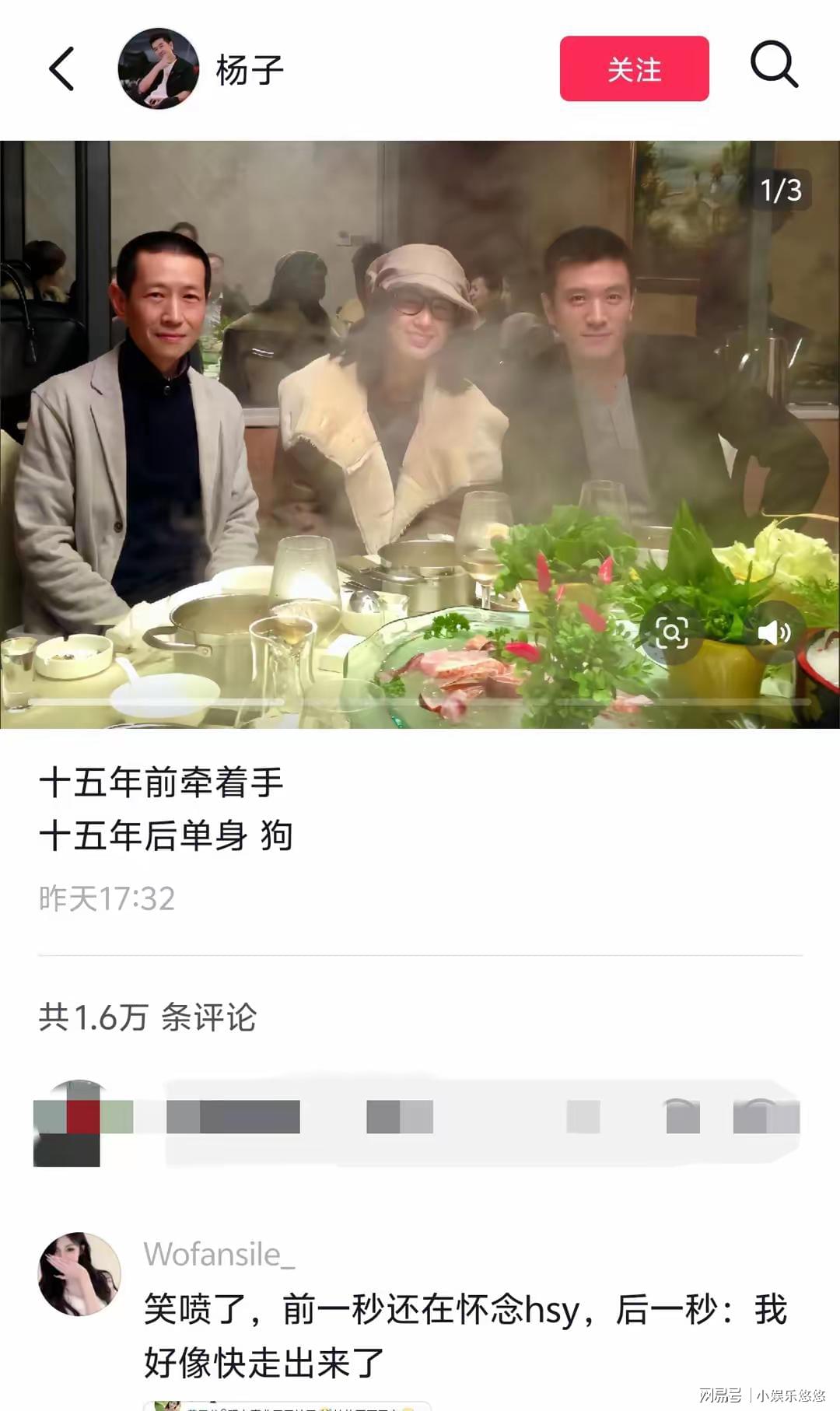Open the Wofansile_ username link
Screen dimensions: 840x1411
(x=219, y=1254)
